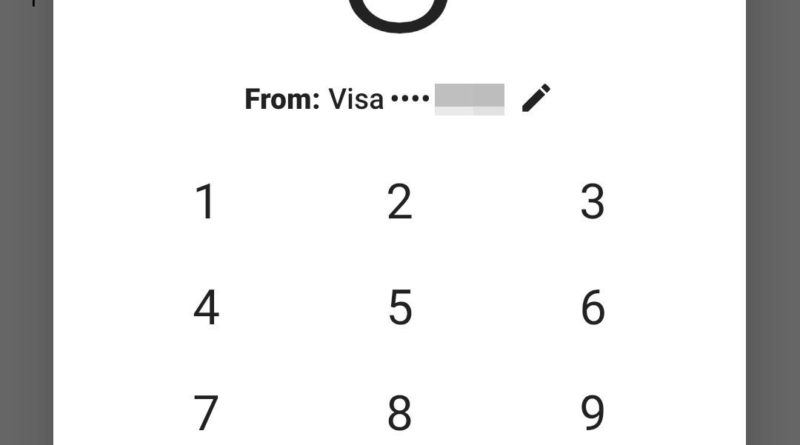Enter digit 6 on the keypad

593,308
